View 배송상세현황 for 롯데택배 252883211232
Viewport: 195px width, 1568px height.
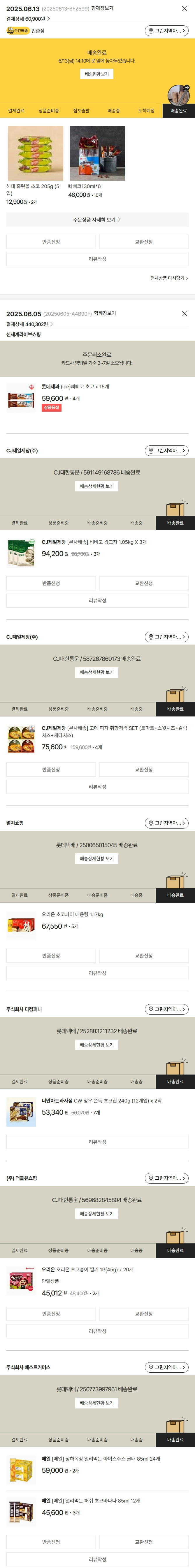[x=97, y=1045]
